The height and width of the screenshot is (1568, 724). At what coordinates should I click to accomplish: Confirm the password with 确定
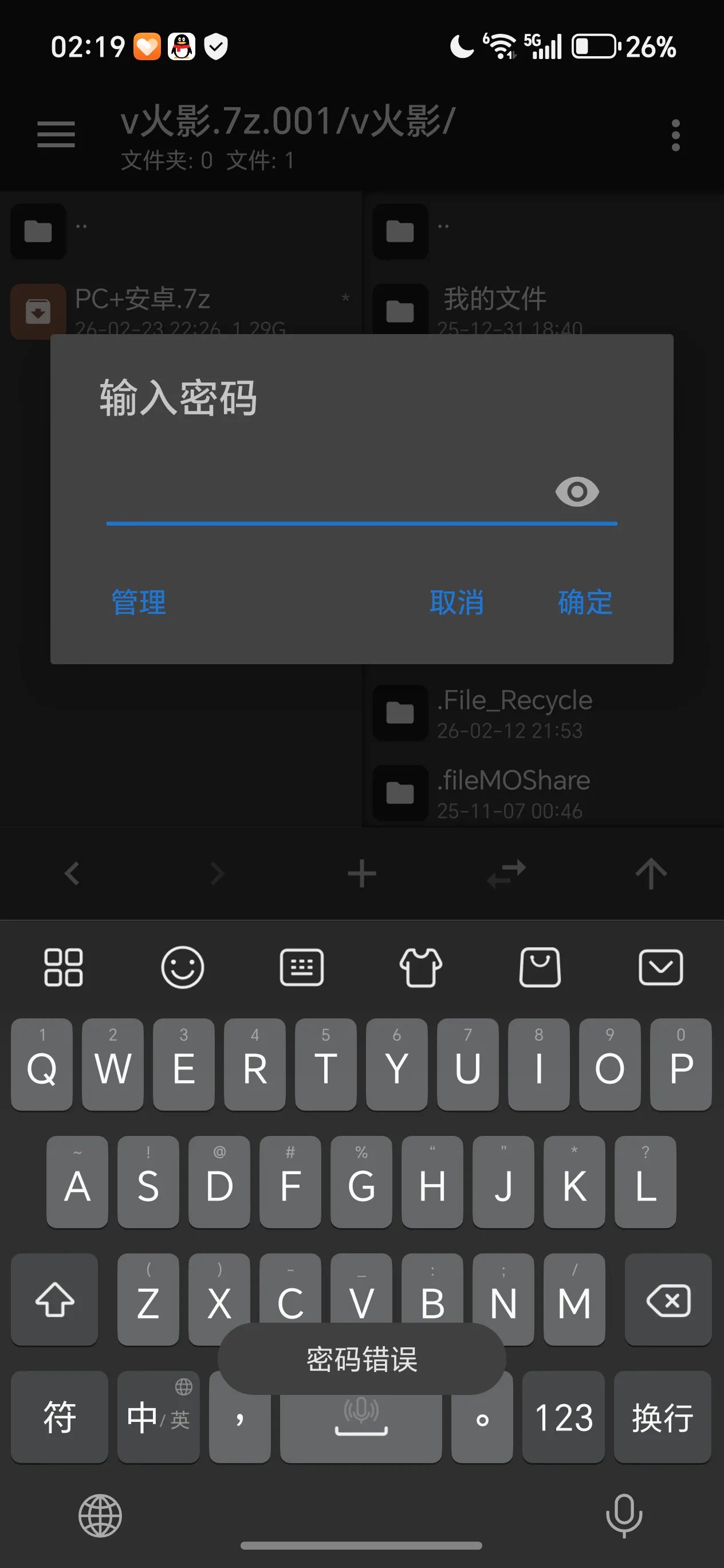click(x=585, y=602)
